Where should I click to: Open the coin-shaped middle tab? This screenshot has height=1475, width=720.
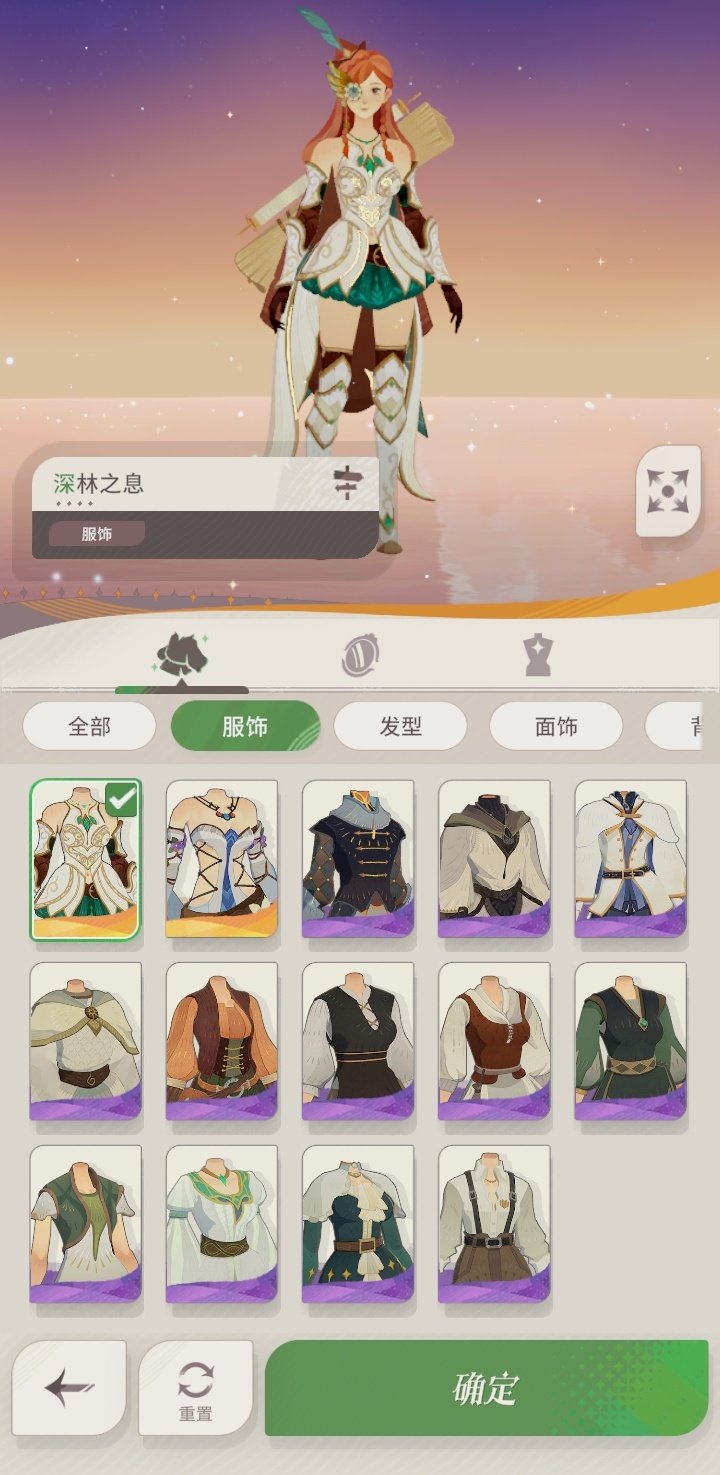pyautogui.click(x=360, y=657)
